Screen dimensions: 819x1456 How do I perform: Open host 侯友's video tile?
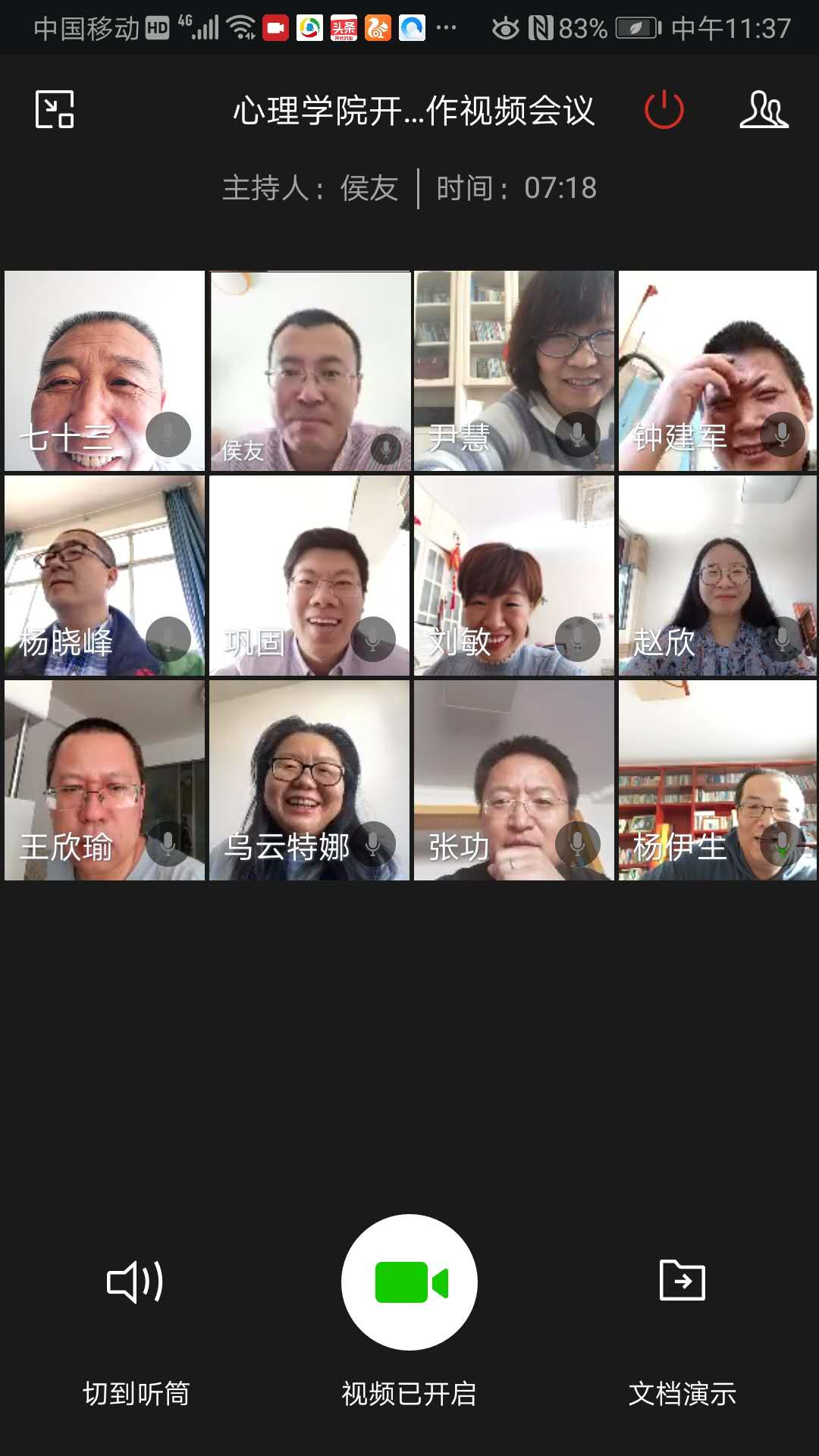click(309, 371)
